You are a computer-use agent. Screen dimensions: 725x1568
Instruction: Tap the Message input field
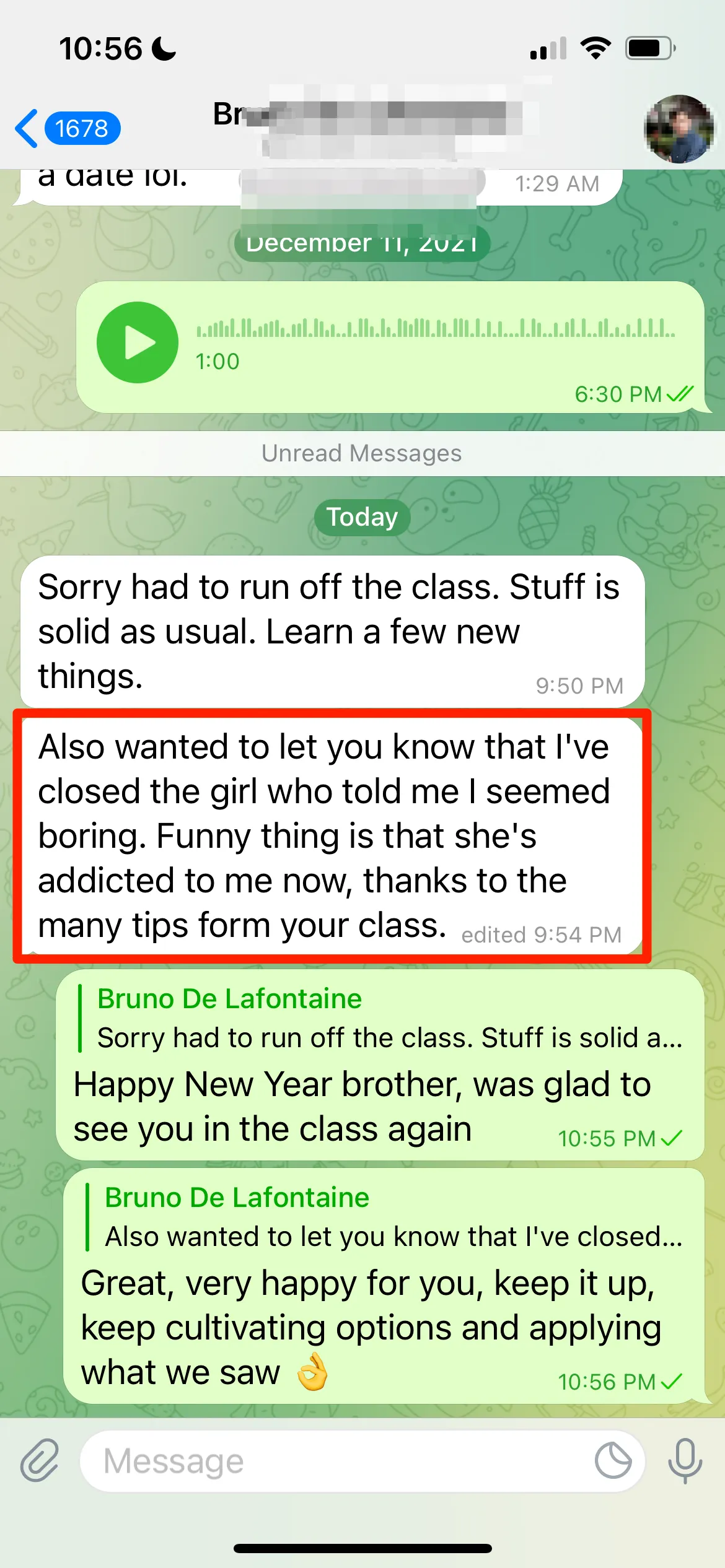(x=335, y=1461)
